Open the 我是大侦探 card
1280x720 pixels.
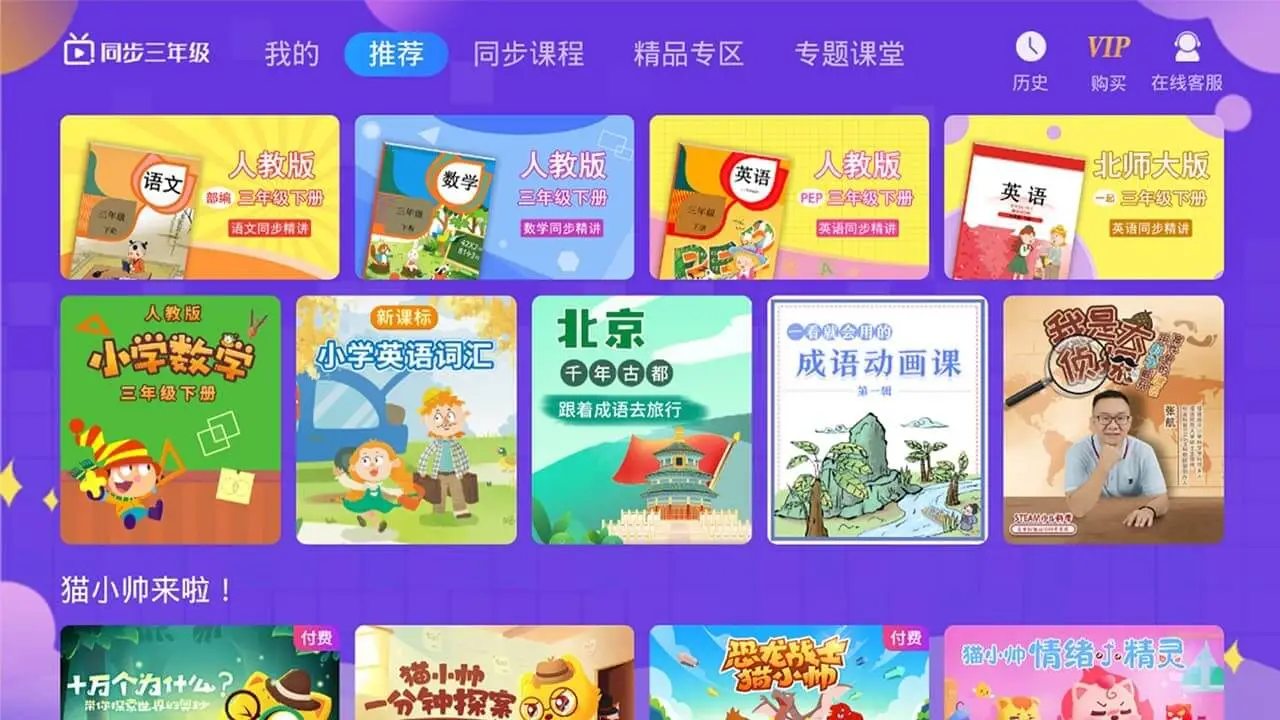click(x=1114, y=420)
